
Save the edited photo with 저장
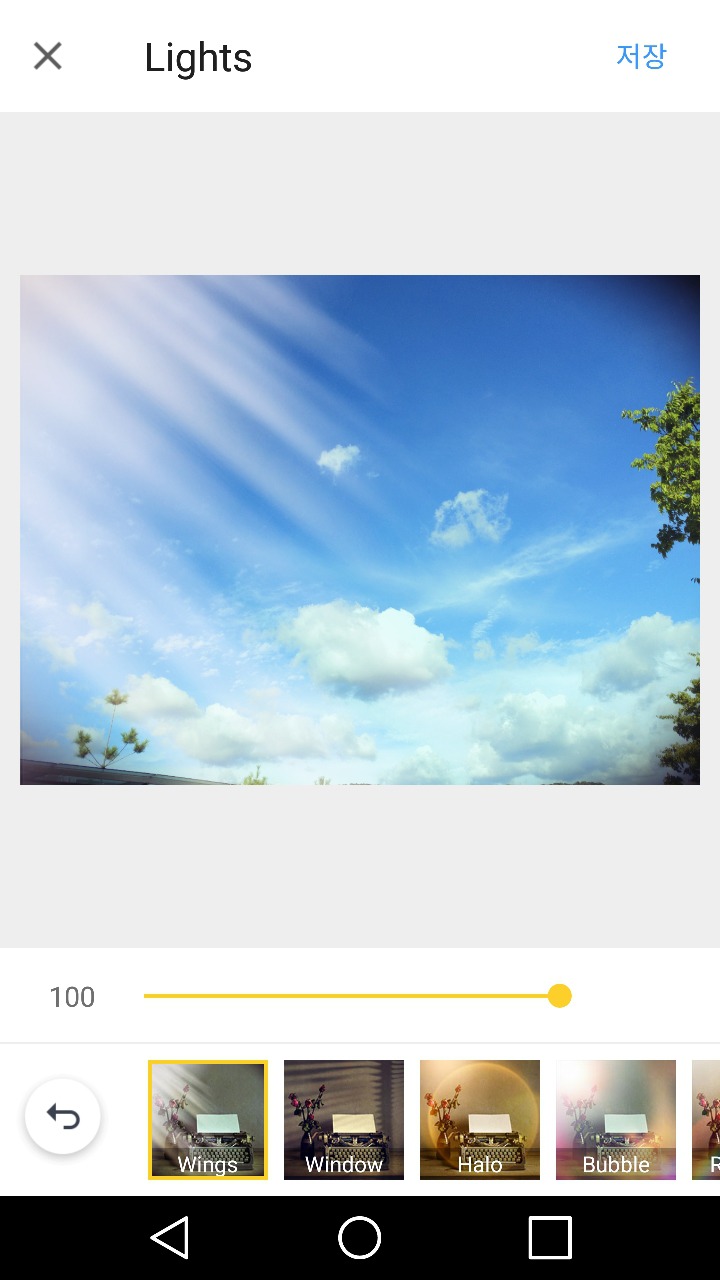click(641, 56)
